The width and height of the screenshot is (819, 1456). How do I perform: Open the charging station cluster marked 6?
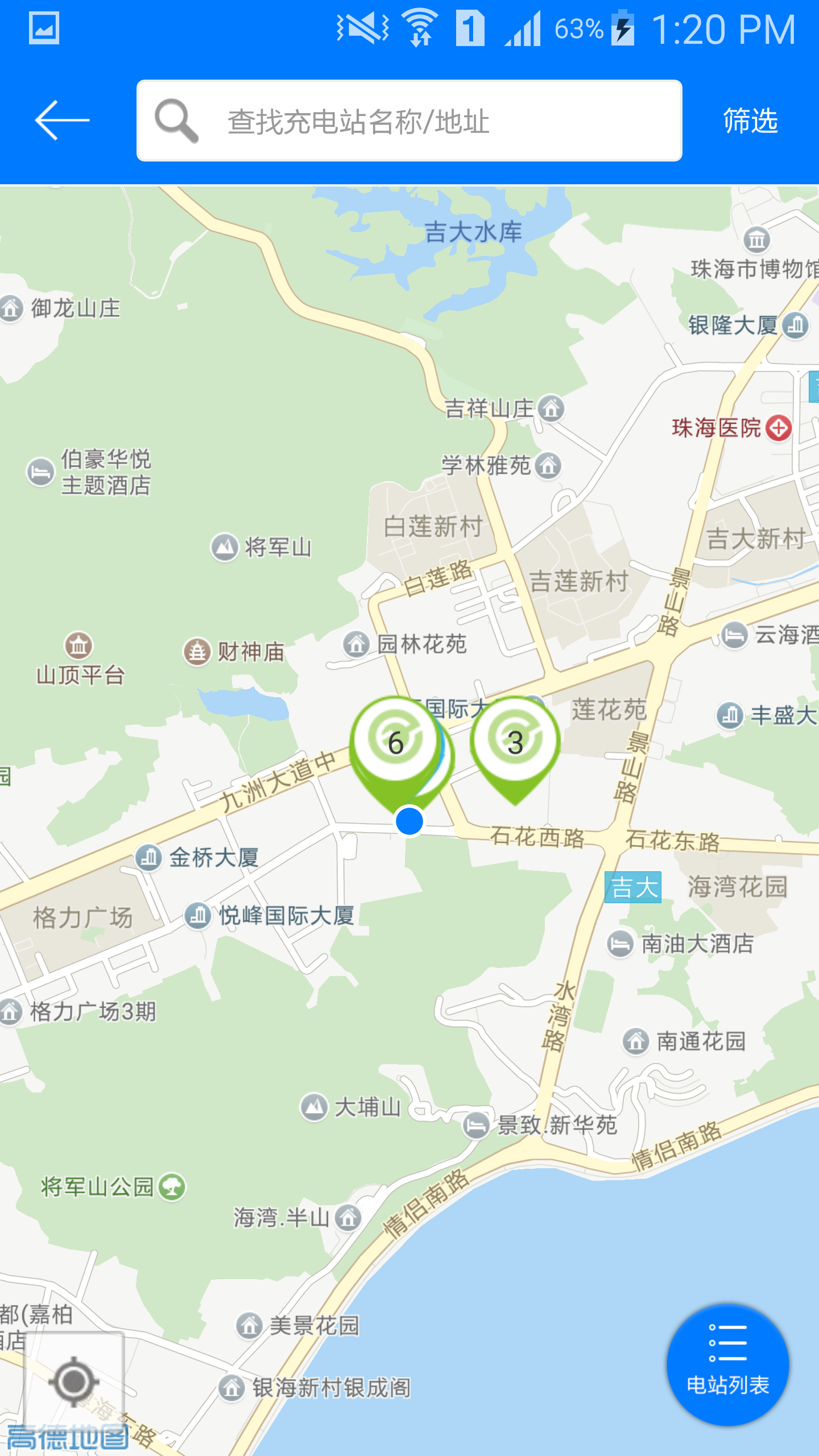point(395,744)
